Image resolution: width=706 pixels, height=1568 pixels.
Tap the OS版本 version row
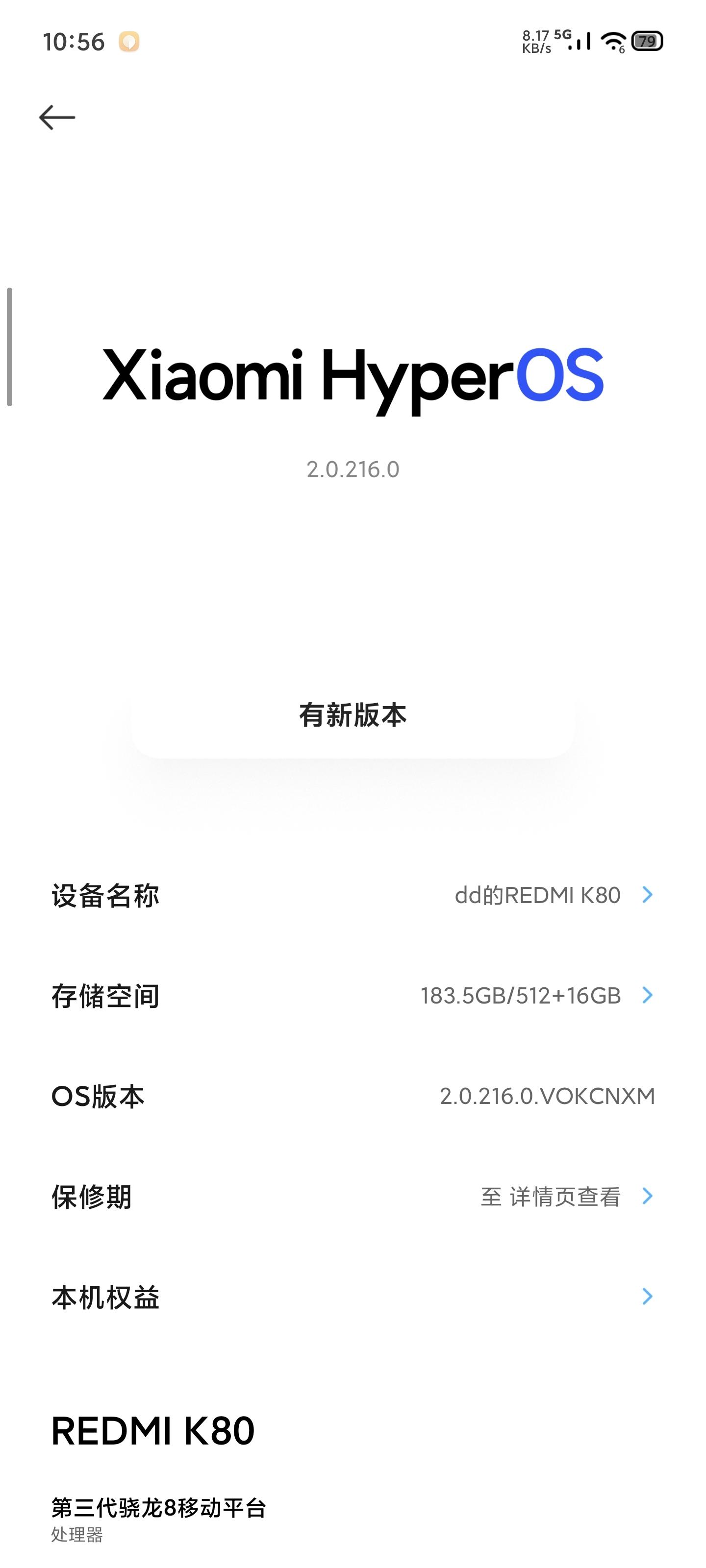coord(353,1096)
